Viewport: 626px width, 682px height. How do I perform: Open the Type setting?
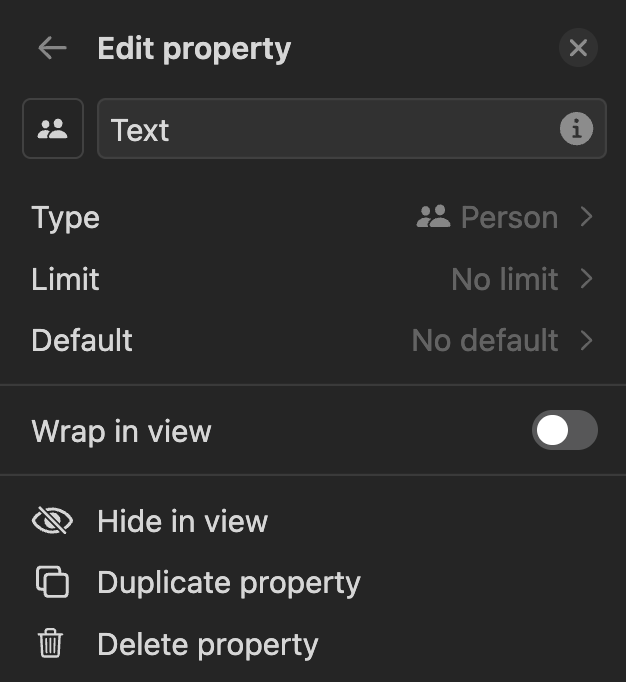(312, 218)
